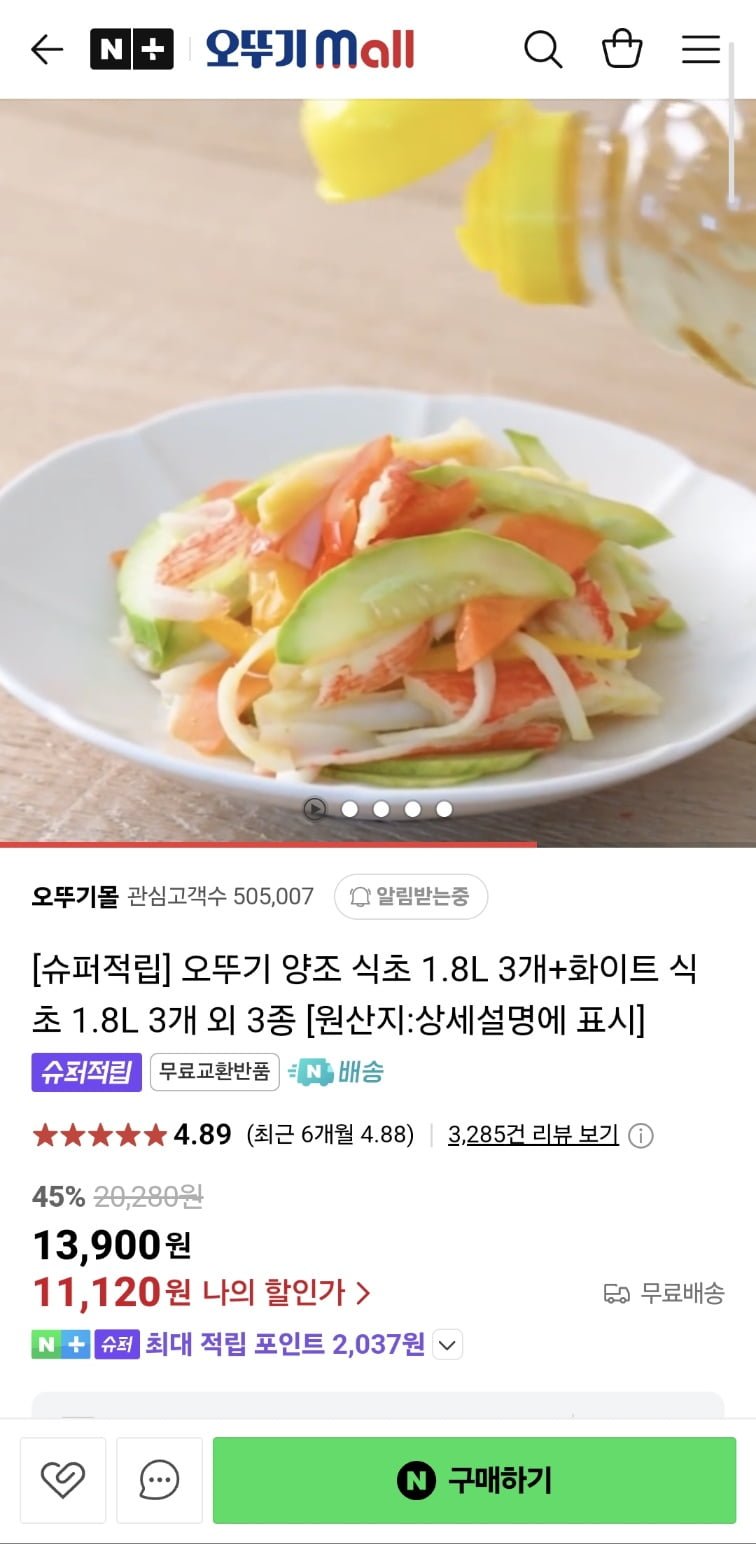Go back to the previous page
This screenshot has width=756, height=1544.
pos(47,49)
